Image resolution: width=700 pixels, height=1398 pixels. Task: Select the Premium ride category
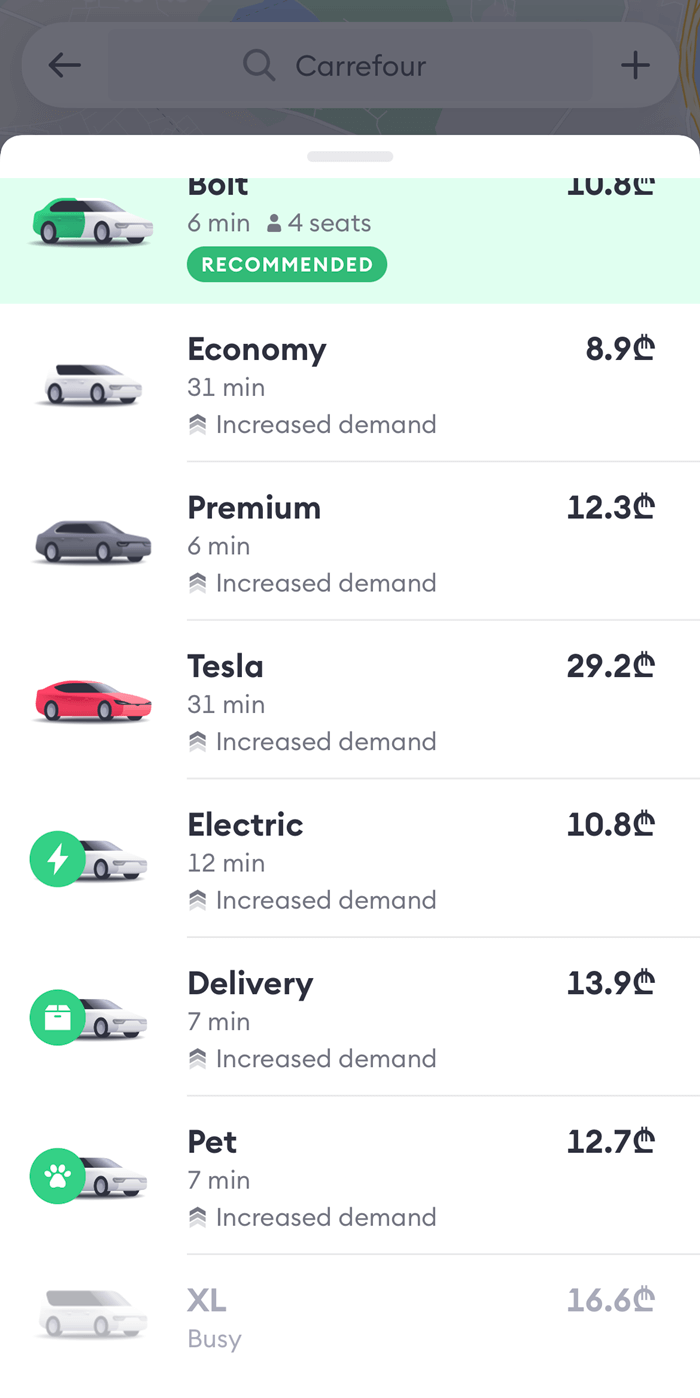point(350,541)
